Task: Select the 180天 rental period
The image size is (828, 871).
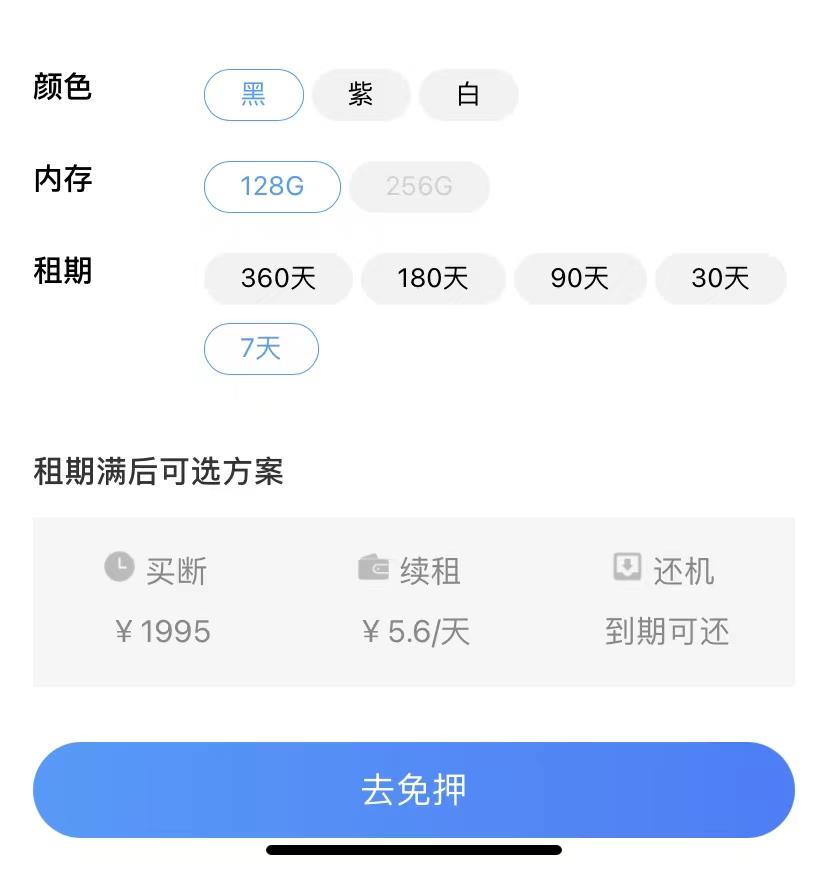Action: click(x=433, y=279)
